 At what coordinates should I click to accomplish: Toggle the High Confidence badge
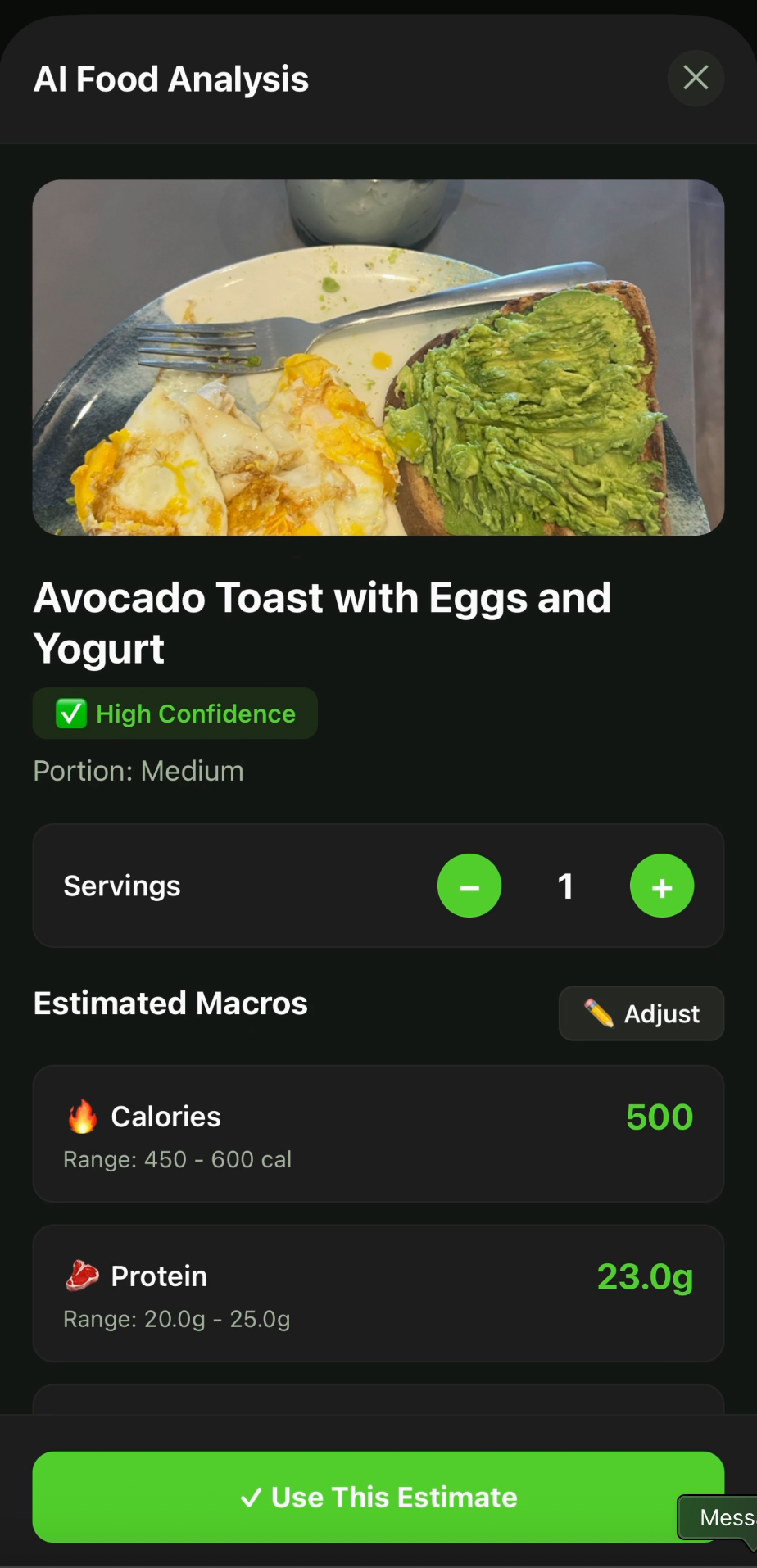175,713
